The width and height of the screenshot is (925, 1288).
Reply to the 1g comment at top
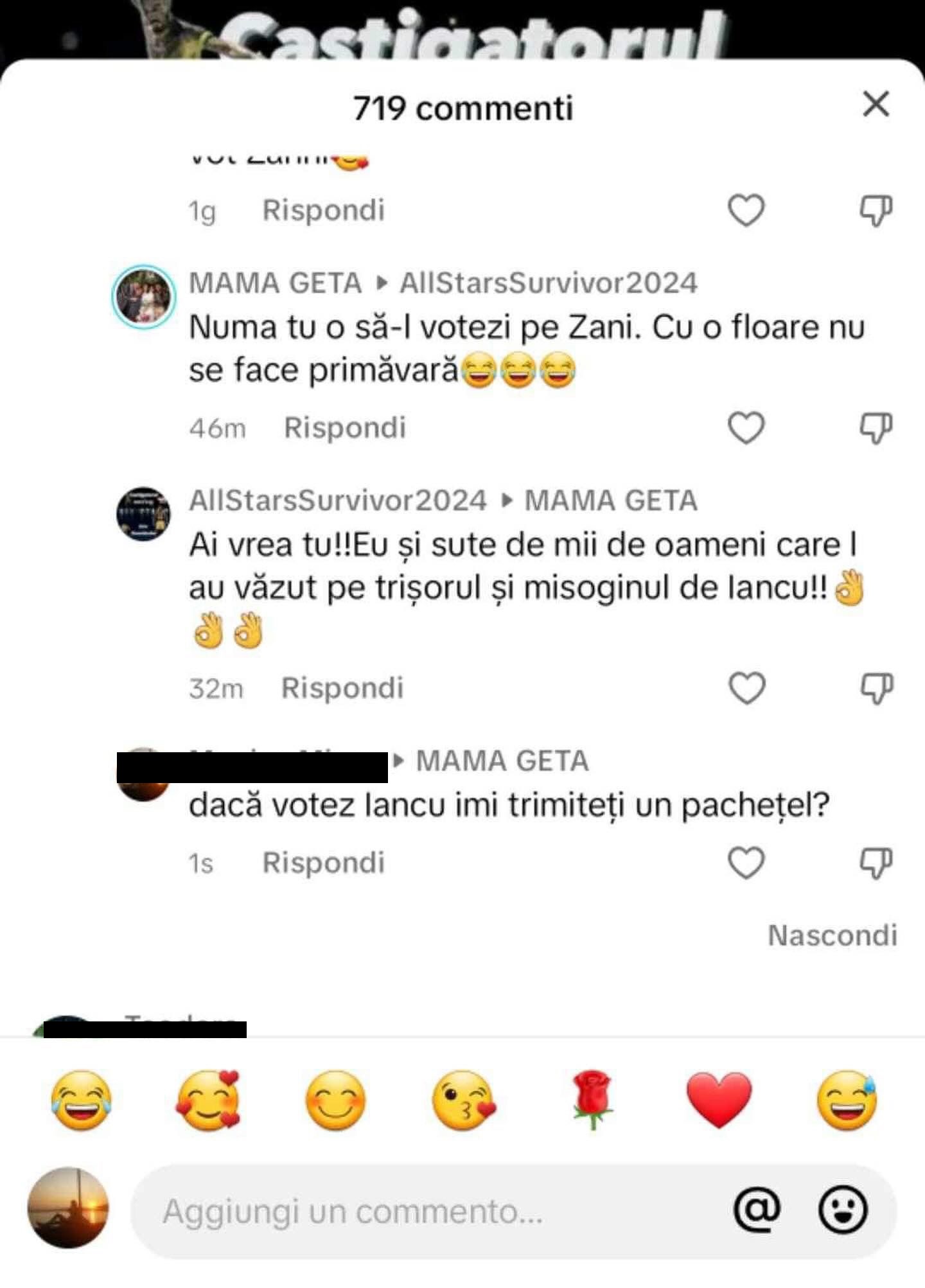(x=323, y=211)
